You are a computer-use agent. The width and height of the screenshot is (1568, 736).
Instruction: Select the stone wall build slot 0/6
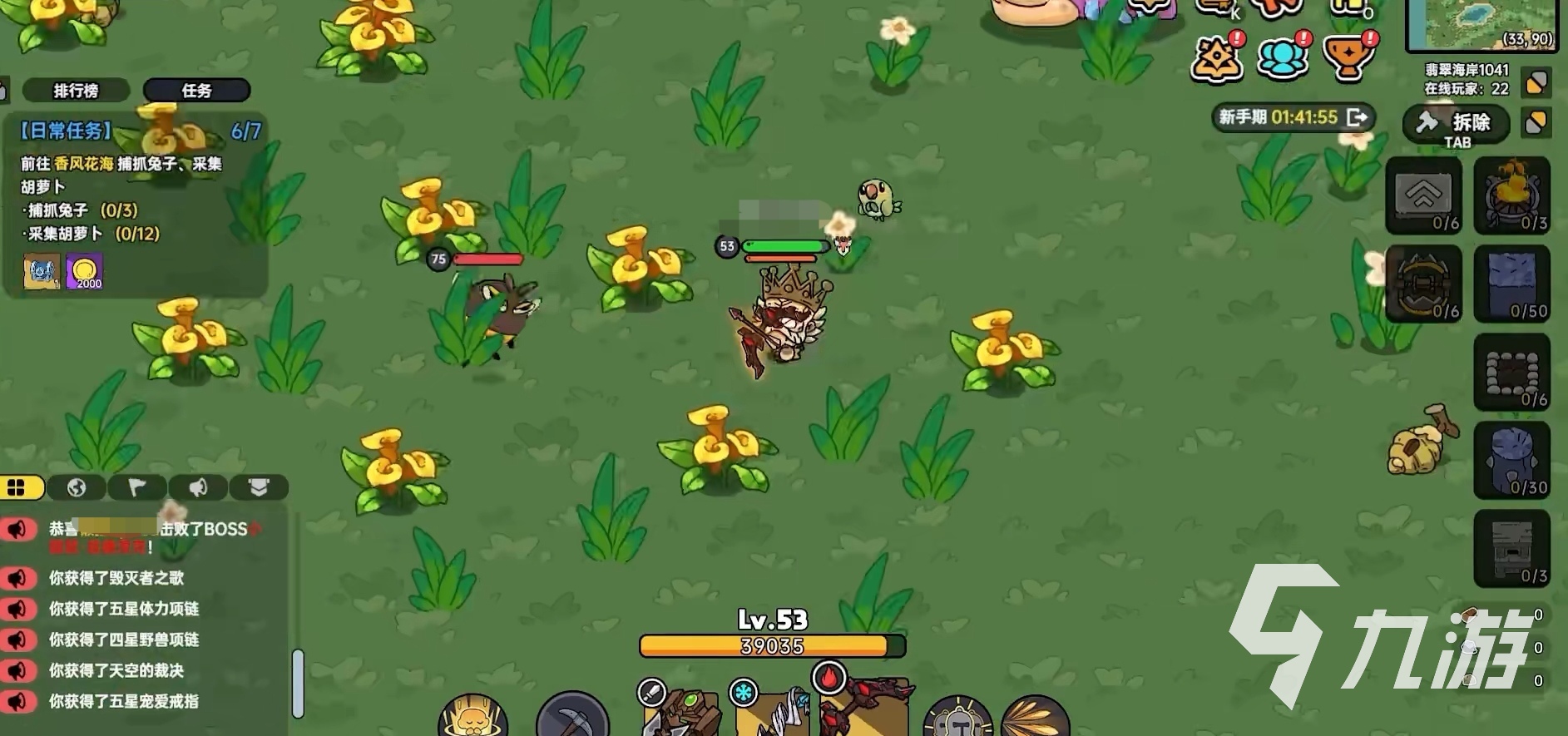[x=1511, y=372]
